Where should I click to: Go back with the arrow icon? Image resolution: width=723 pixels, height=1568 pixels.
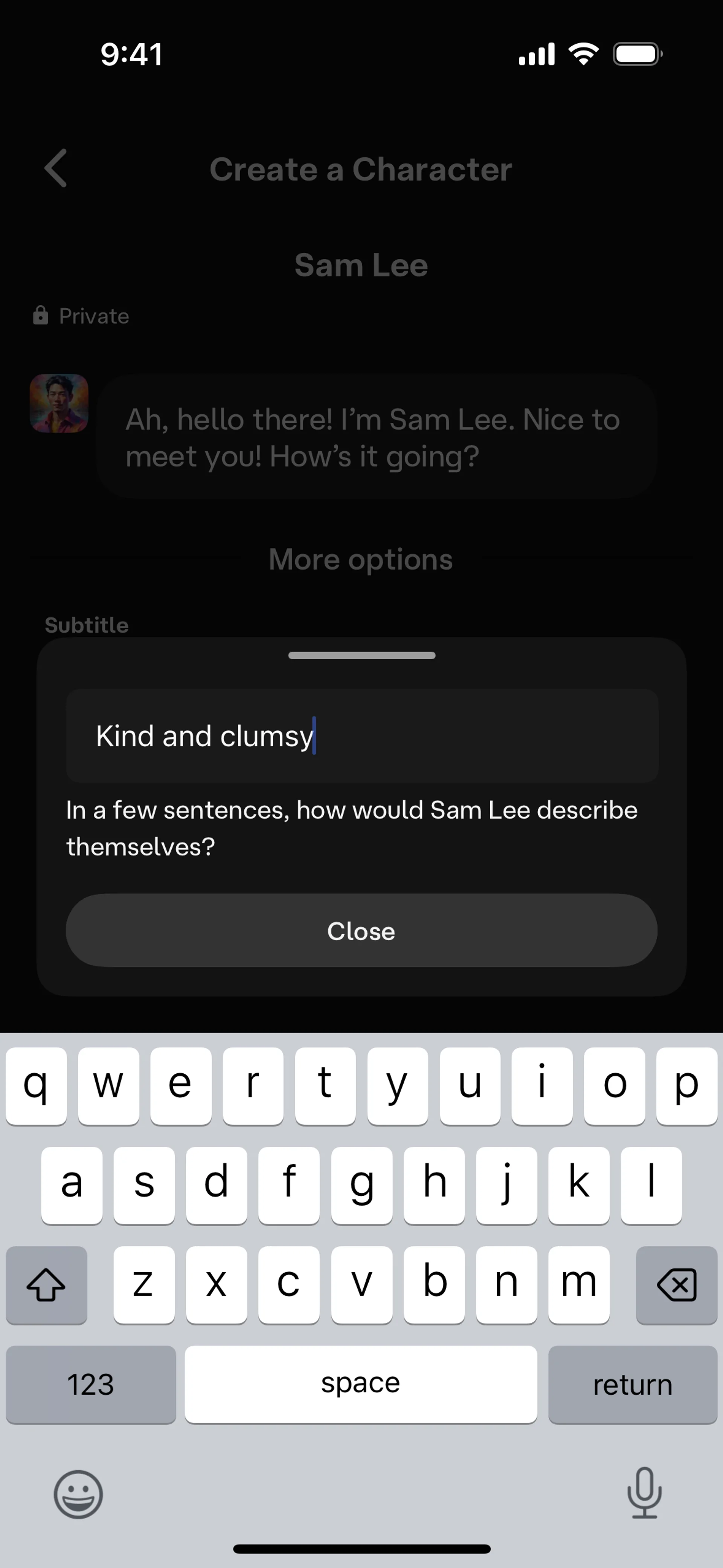click(55, 169)
